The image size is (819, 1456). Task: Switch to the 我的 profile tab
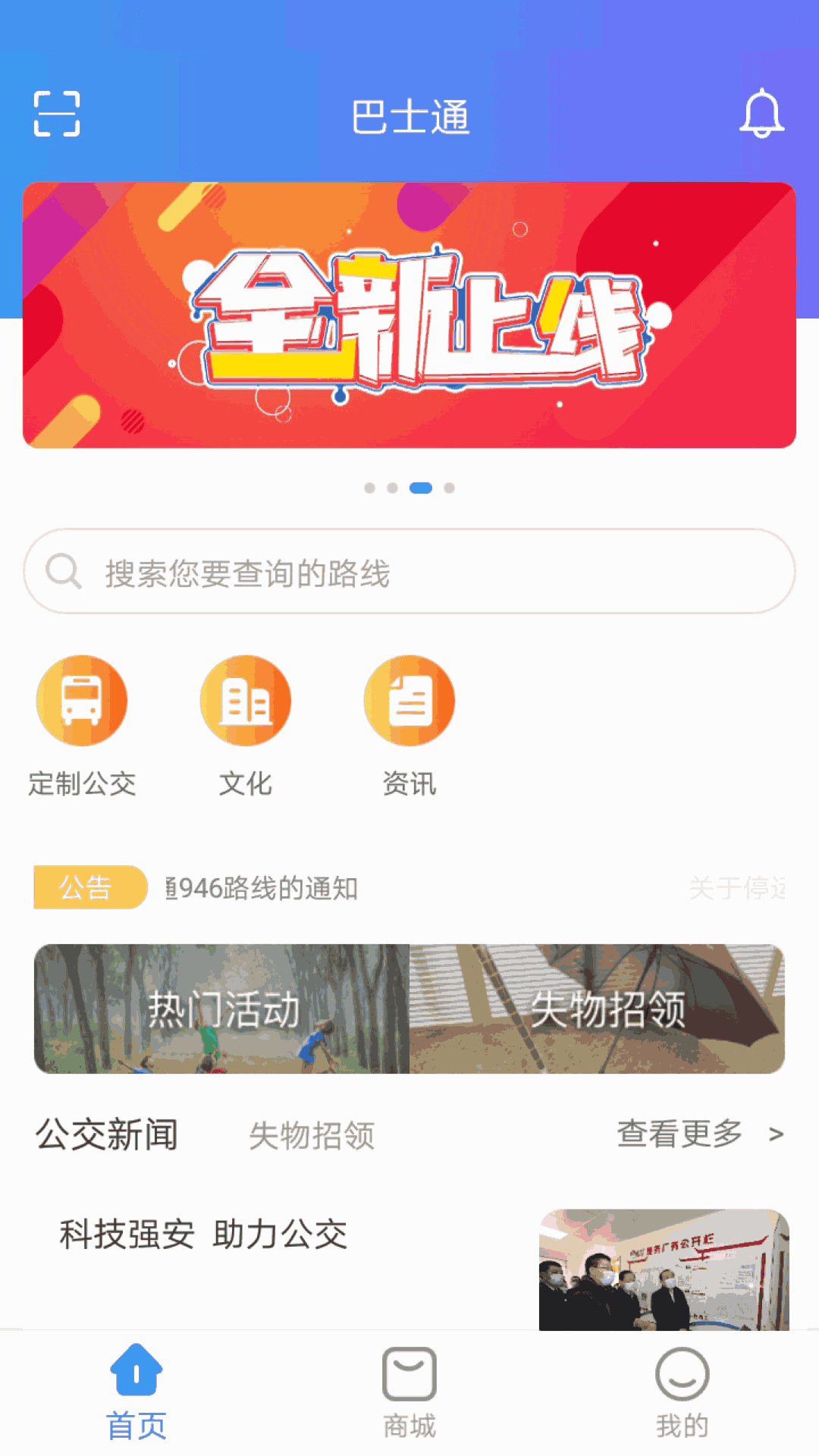point(682,1392)
